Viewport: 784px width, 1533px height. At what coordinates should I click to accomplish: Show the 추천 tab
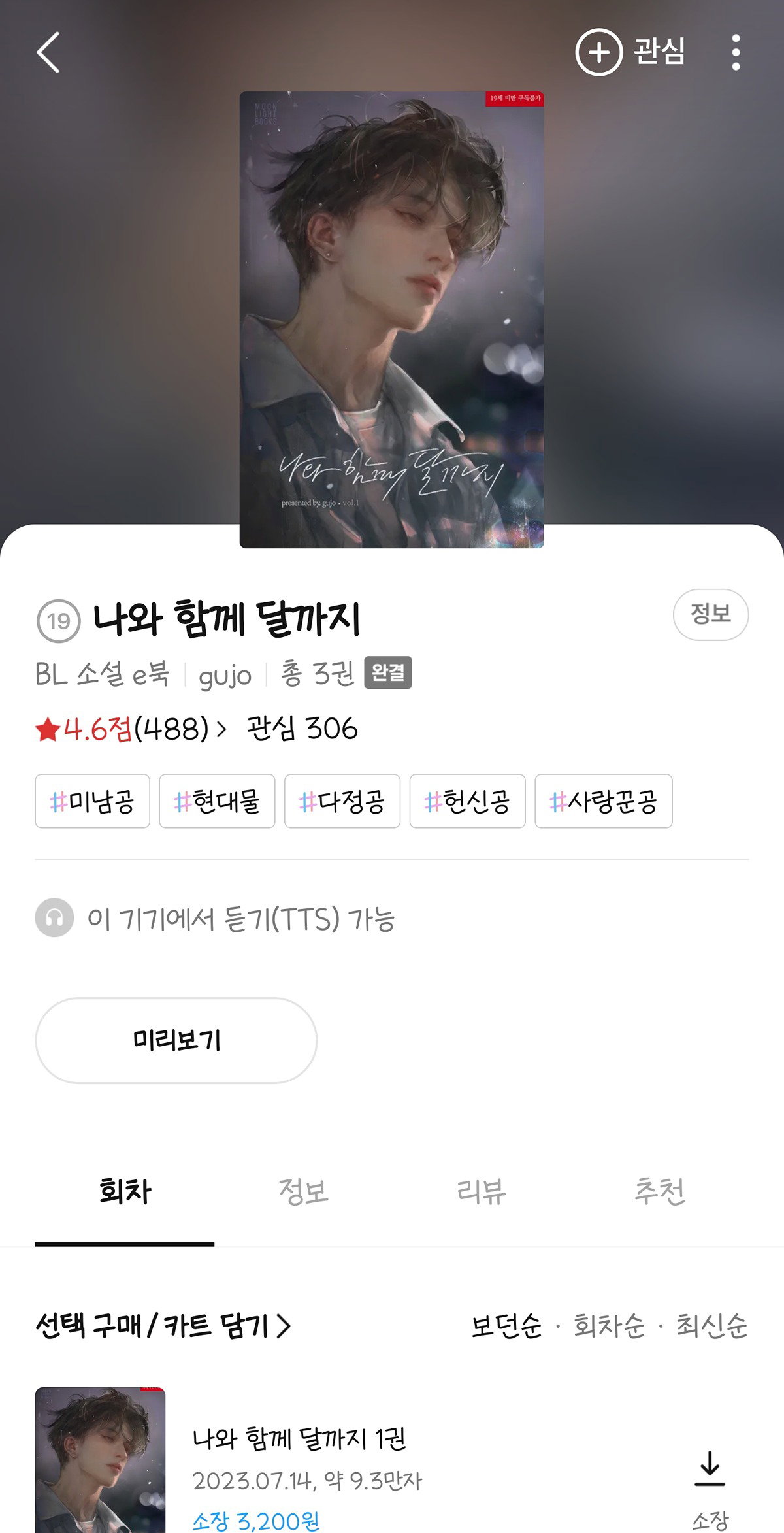tap(660, 1191)
